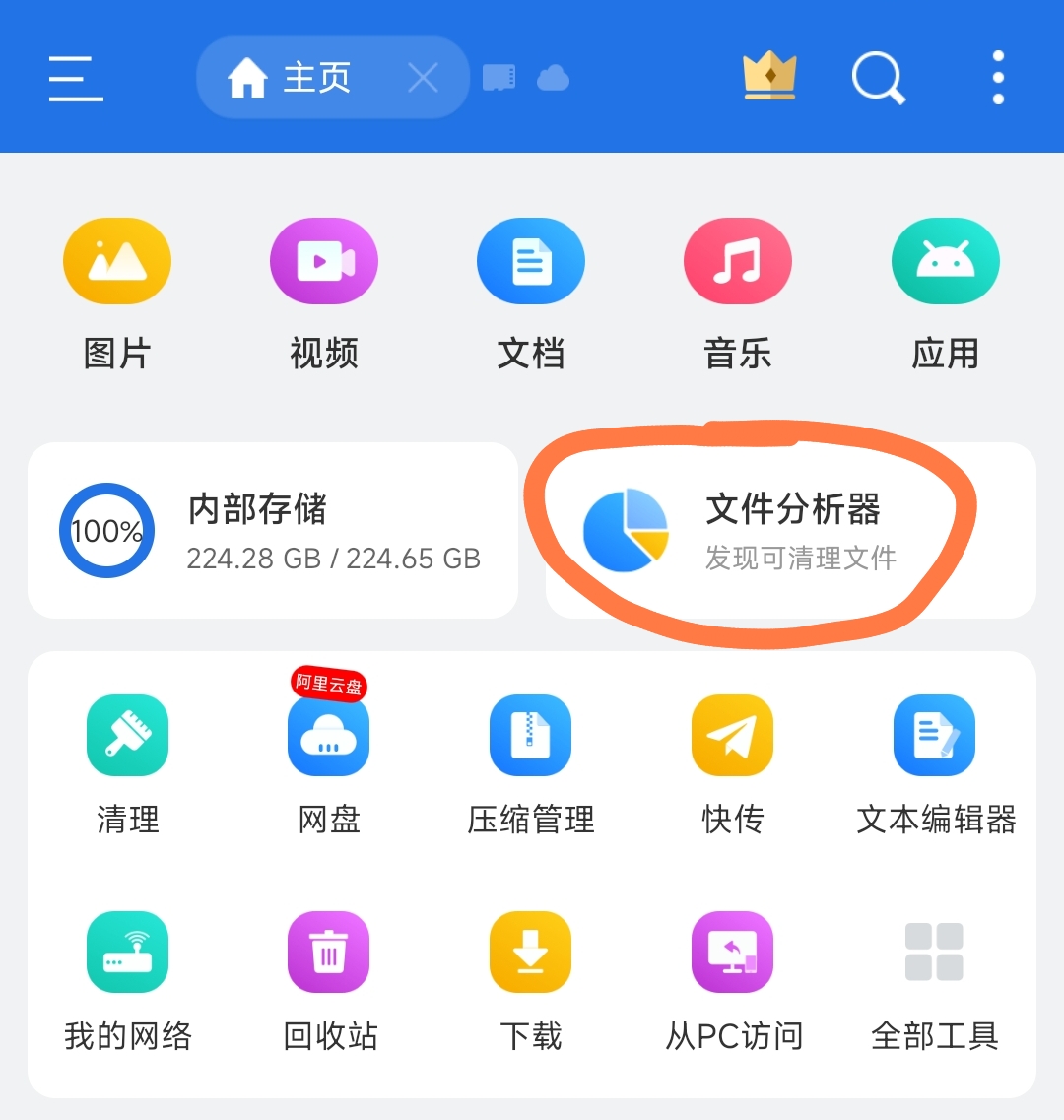Close the 主页 tab
The image size is (1064, 1120).
coord(423,78)
